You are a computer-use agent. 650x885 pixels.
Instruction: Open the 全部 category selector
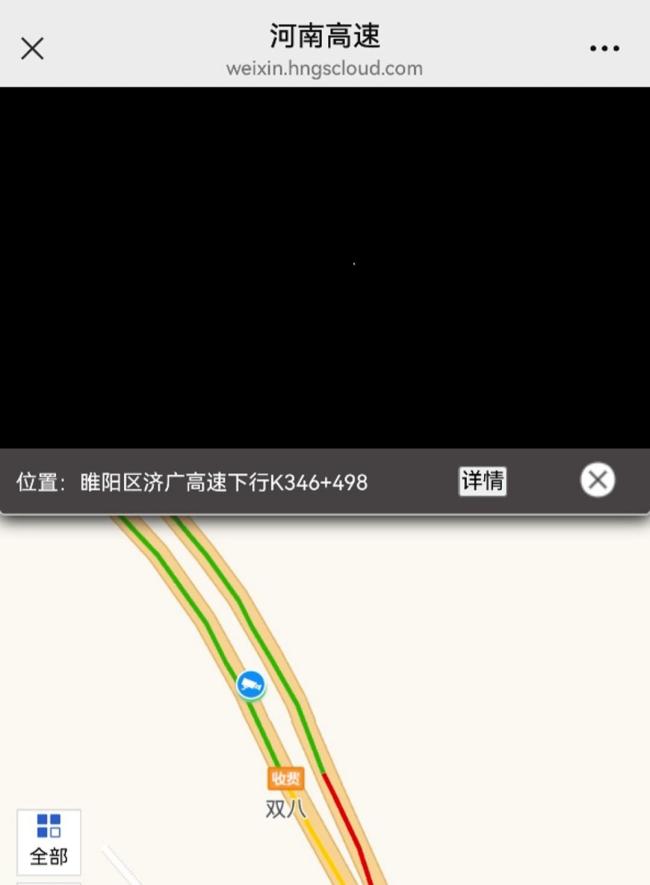point(48,842)
